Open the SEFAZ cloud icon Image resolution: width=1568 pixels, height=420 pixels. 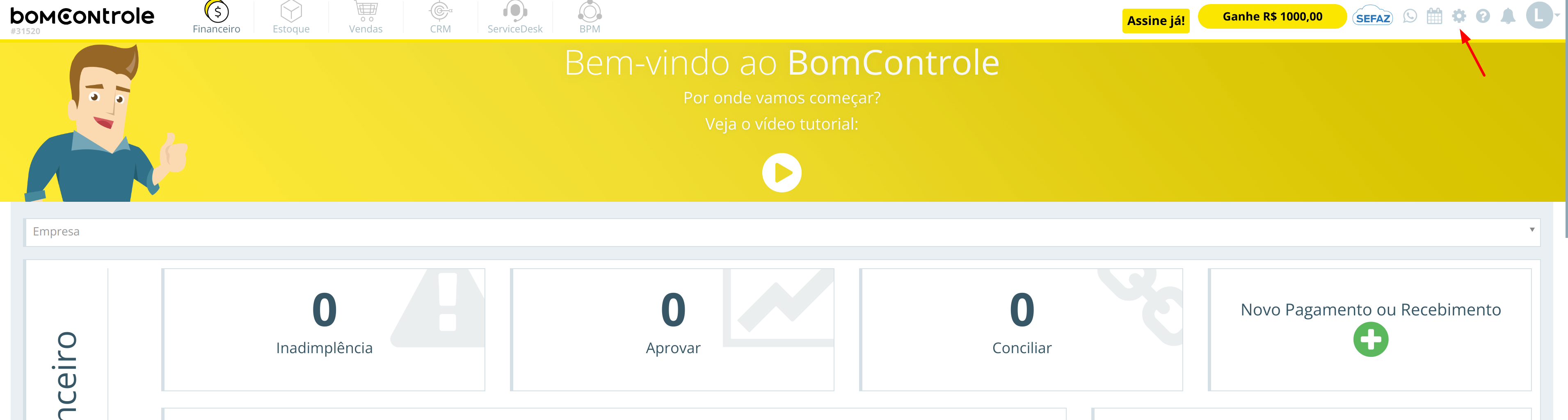pyautogui.click(x=1372, y=18)
